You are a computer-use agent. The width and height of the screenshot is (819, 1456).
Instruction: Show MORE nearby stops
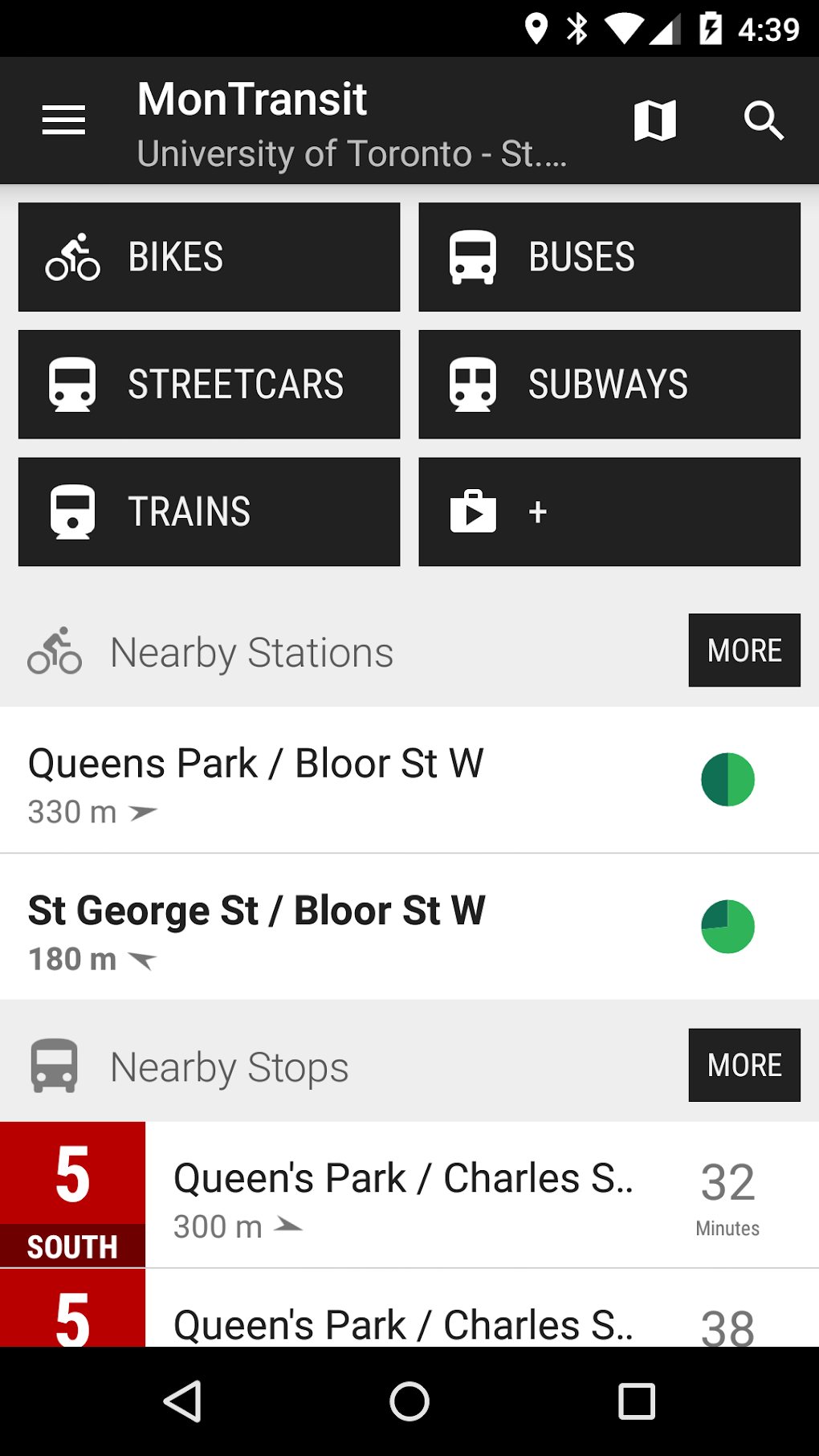(744, 1064)
